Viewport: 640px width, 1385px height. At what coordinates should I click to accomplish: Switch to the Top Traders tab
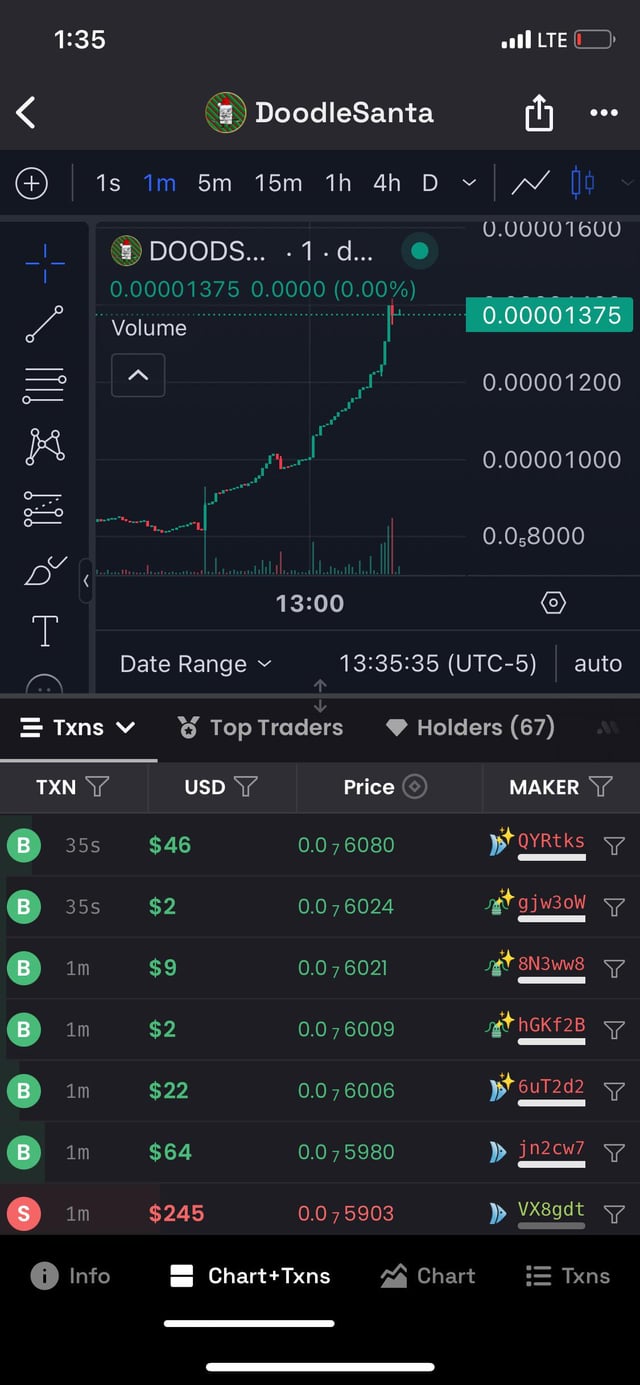[260, 728]
